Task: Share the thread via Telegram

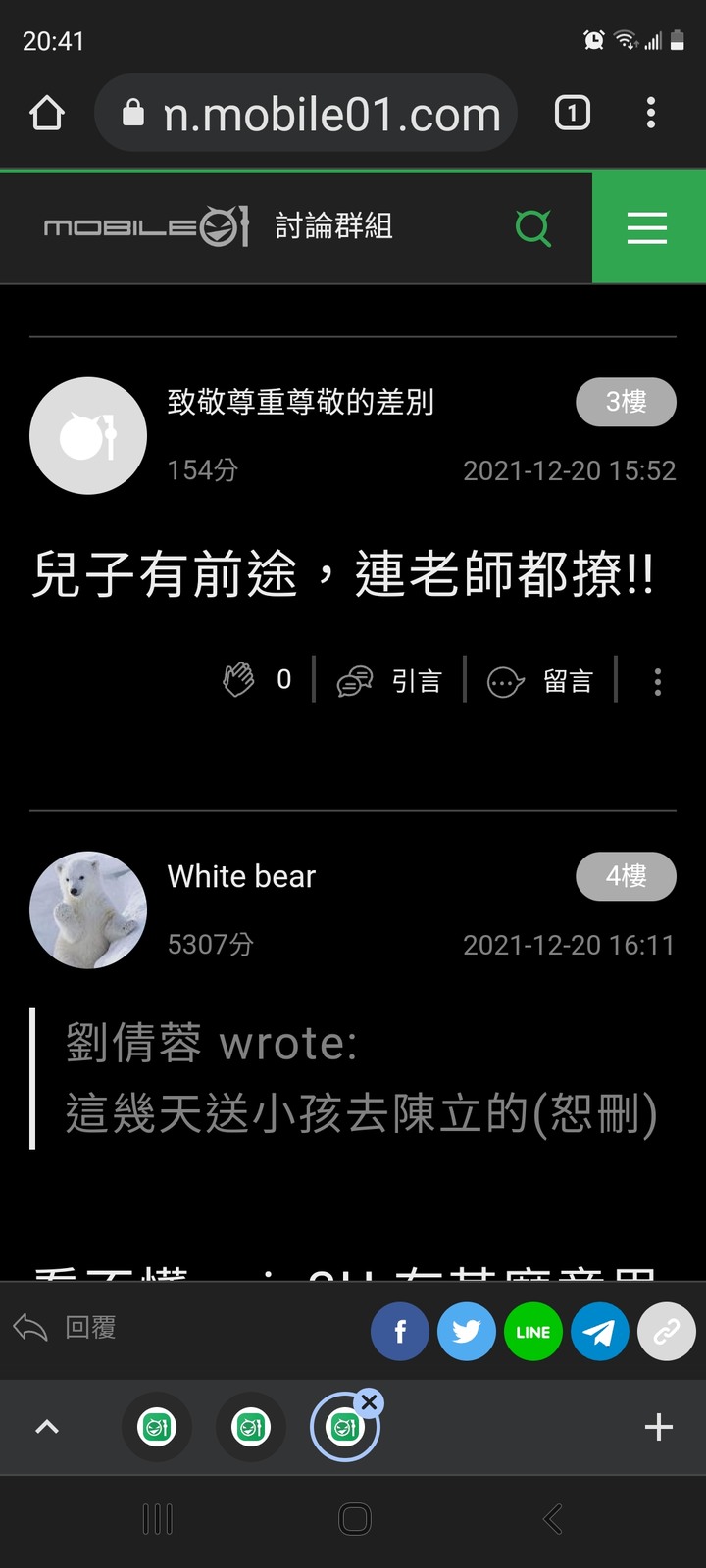Action: click(599, 1332)
